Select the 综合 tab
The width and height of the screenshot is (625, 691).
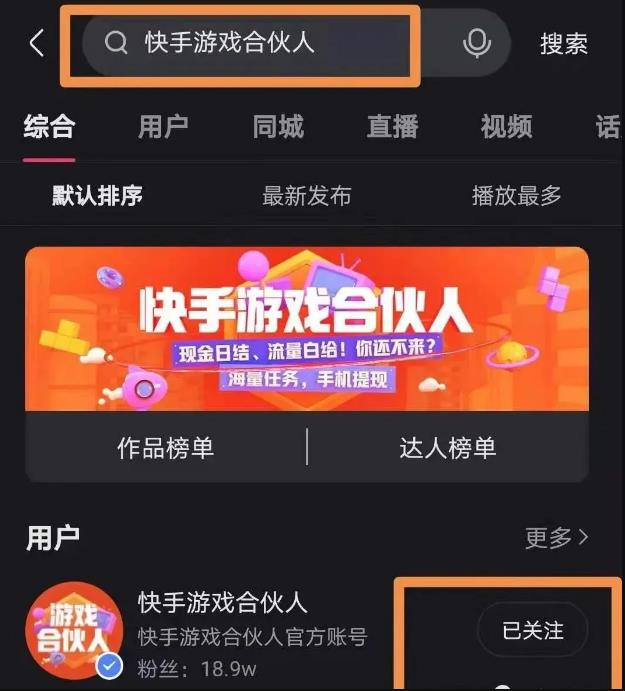click(x=49, y=127)
